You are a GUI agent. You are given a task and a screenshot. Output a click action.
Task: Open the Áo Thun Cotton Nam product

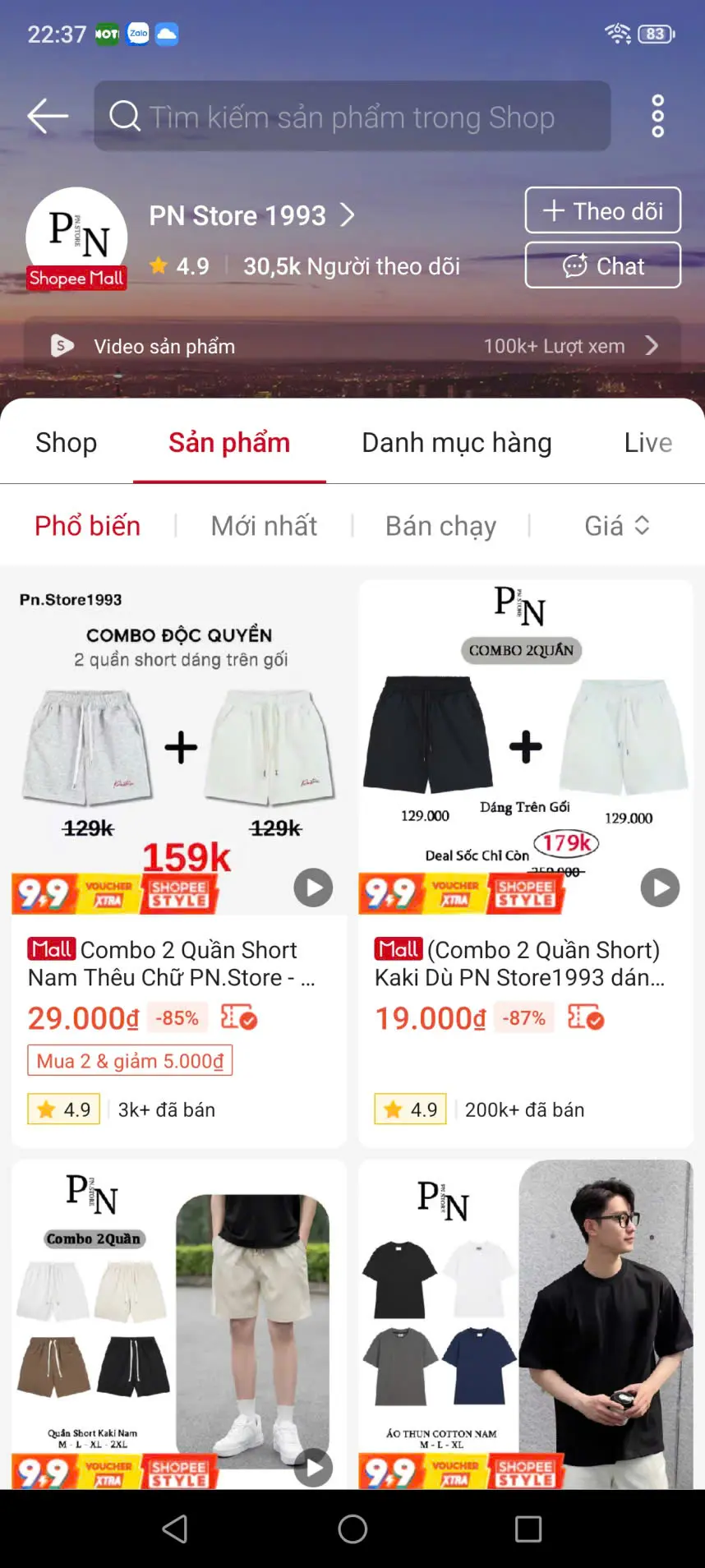(x=526, y=1324)
